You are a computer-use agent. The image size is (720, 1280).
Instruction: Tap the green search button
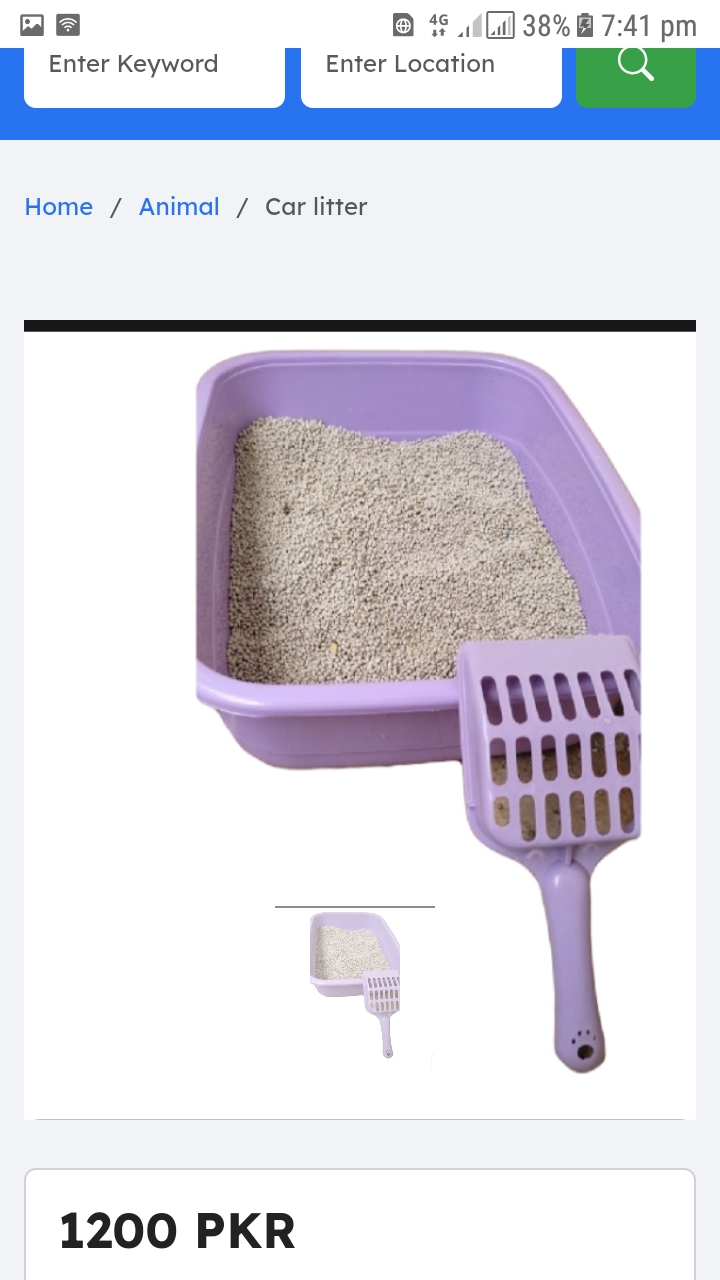pyautogui.click(x=635, y=66)
